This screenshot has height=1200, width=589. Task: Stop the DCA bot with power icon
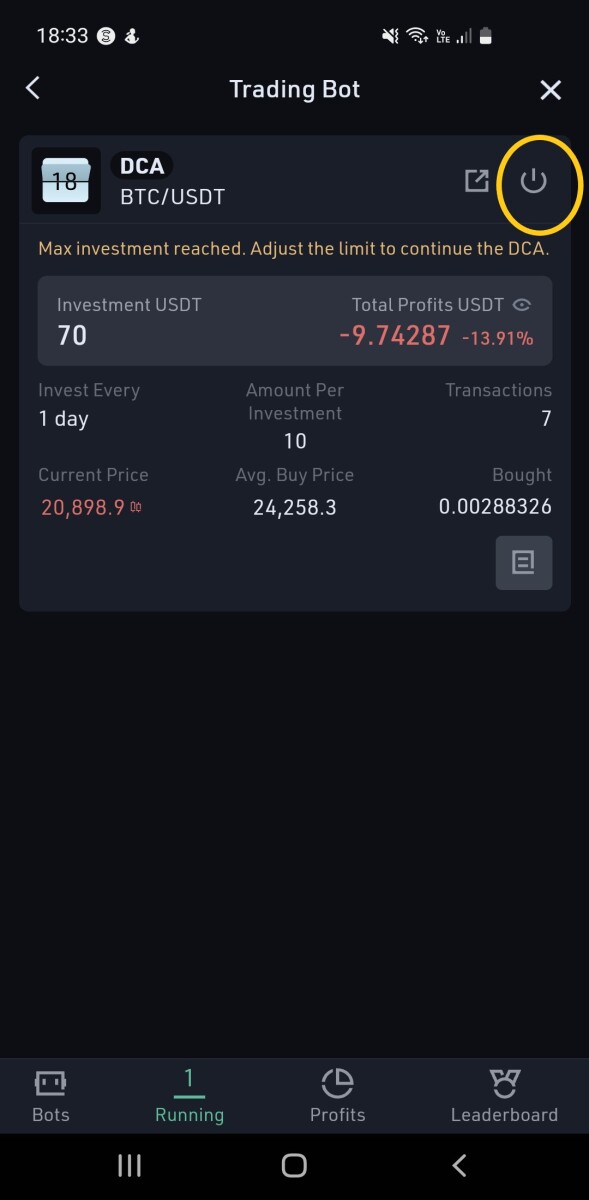click(534, 181)
